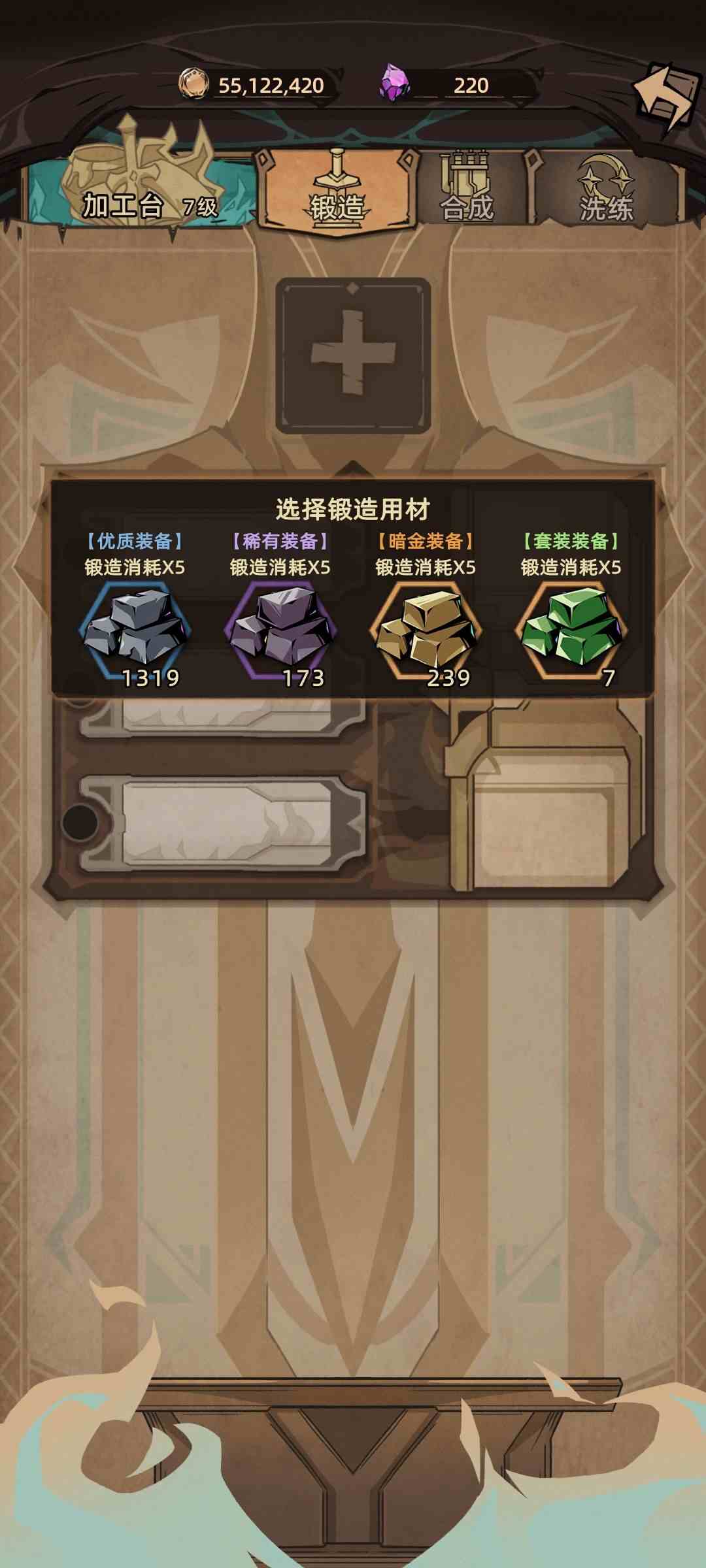Open the 洗练 tab
The height and width of the screenshot is (1568, 706).
coord(607,191)
